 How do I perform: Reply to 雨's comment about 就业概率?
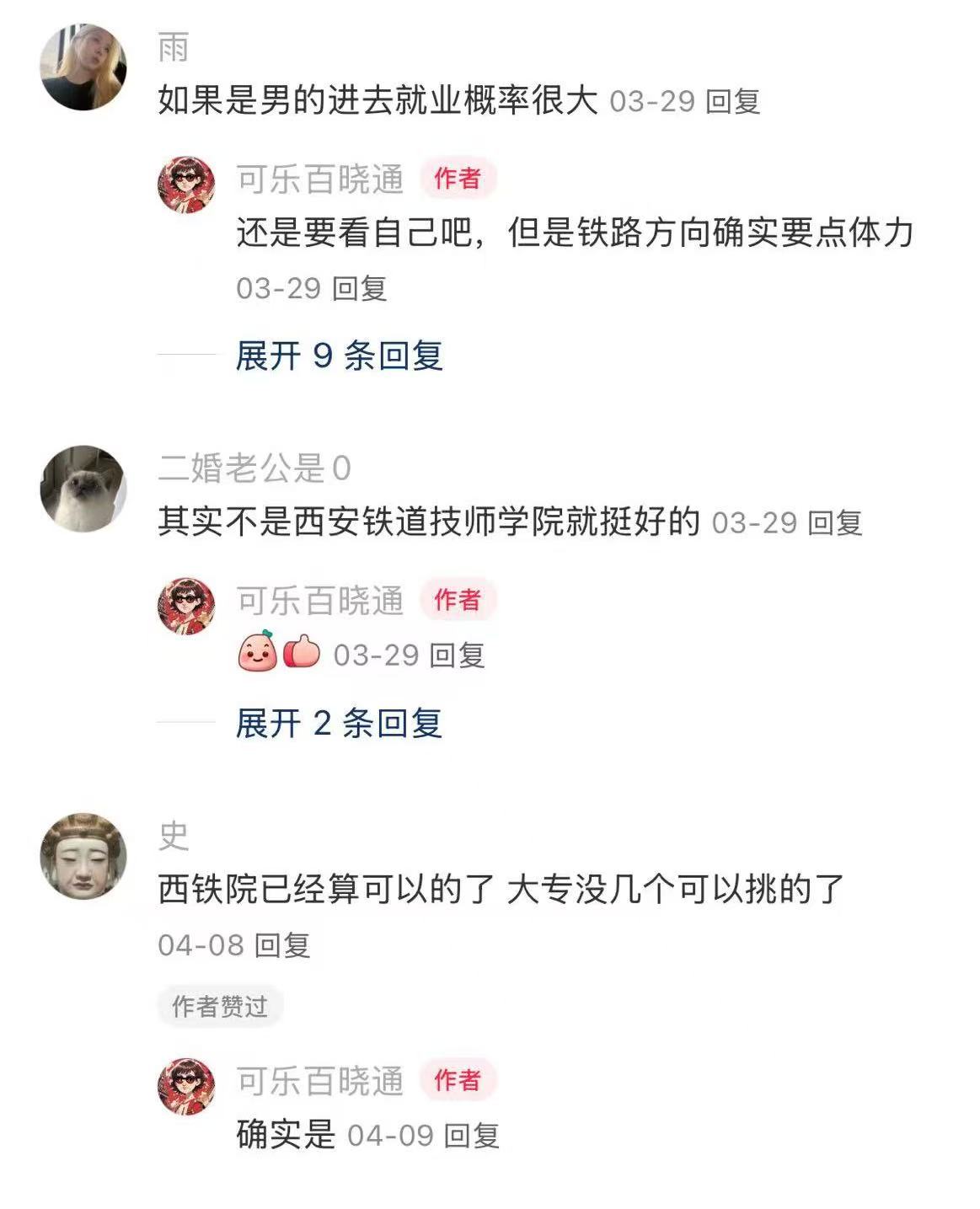tap(732, 102)
